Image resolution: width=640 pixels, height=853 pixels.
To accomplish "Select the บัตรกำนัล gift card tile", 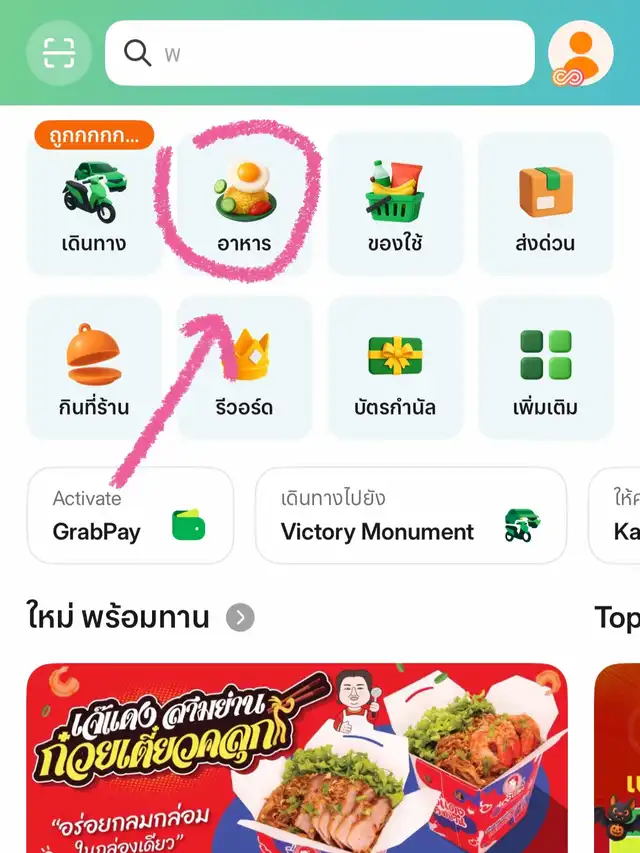I will click(395, 368).
